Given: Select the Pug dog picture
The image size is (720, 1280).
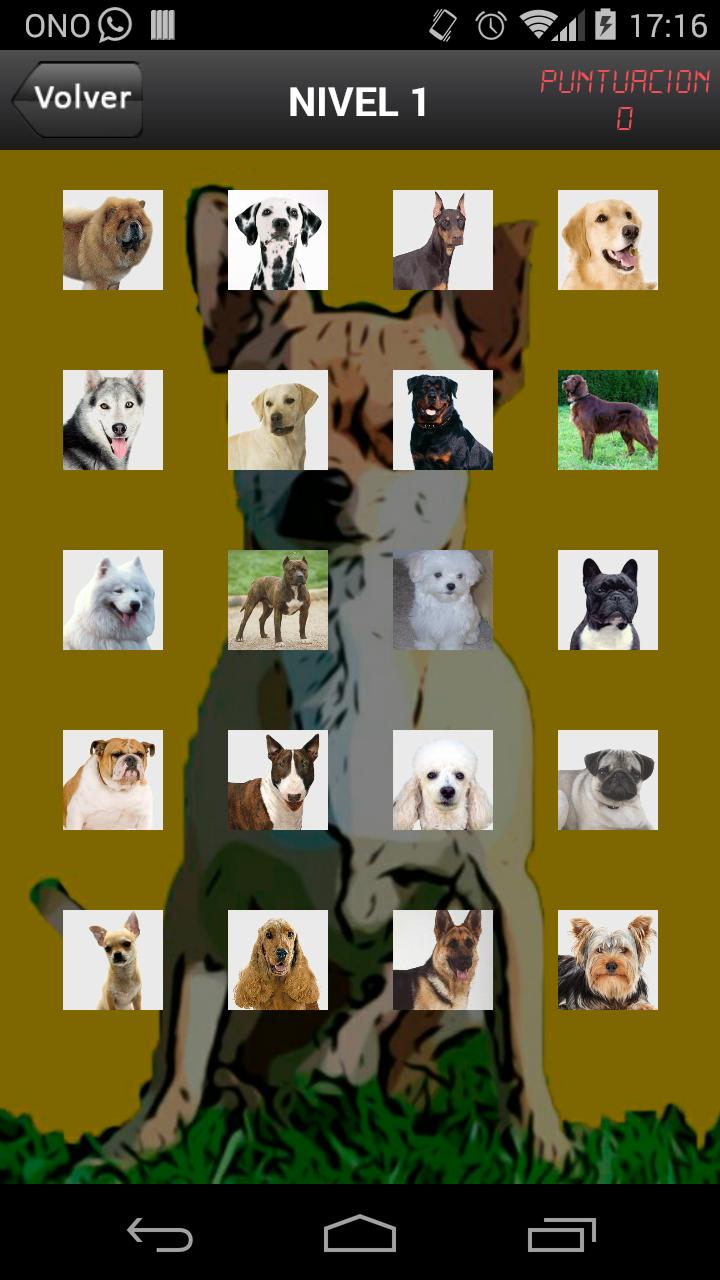Looking at the screenshot, I should click(x=608, y=780).
